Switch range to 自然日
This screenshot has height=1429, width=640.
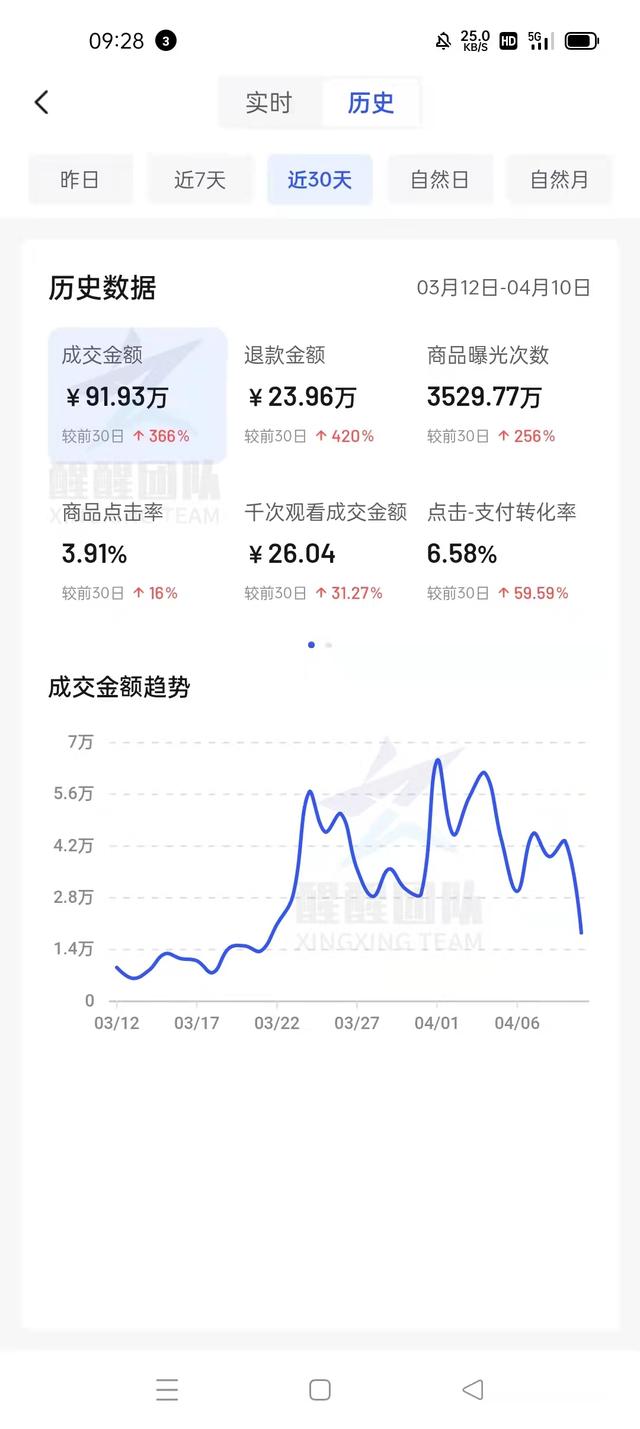coord(440,180)
